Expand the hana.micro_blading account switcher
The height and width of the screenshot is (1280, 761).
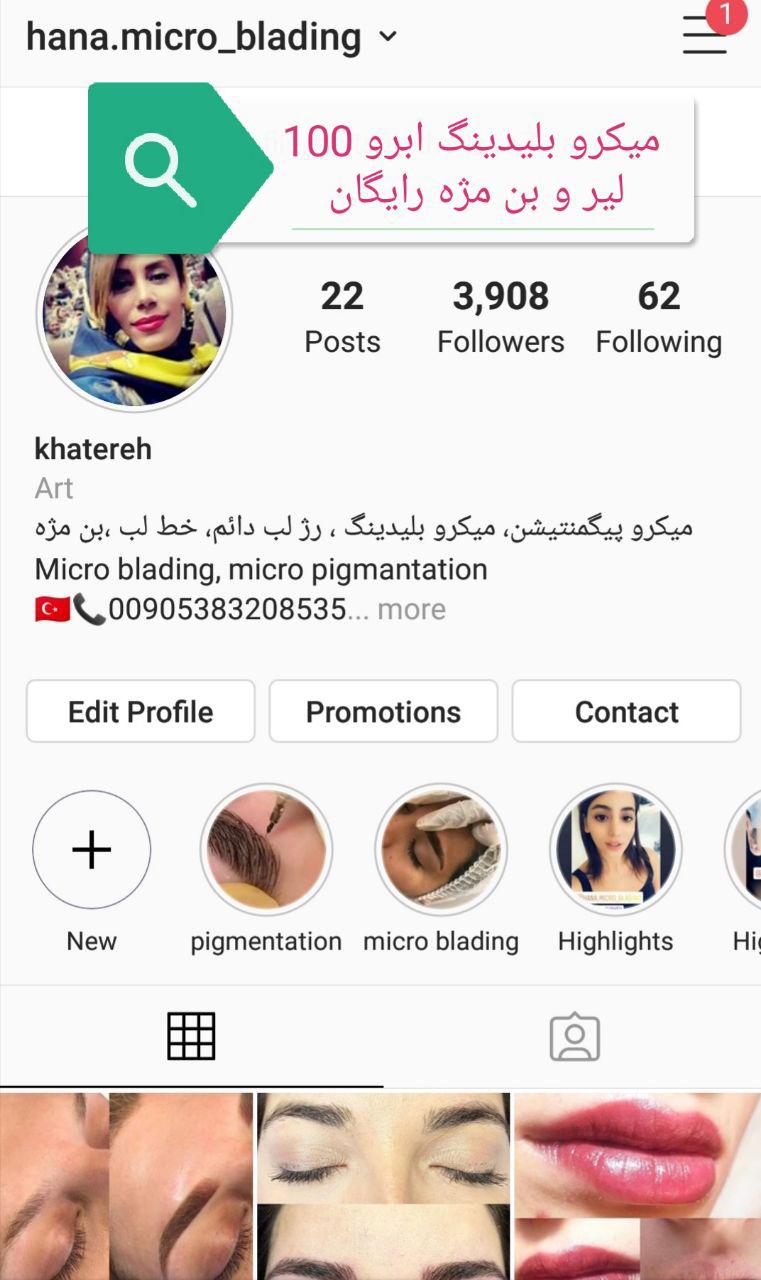point(388,38)
